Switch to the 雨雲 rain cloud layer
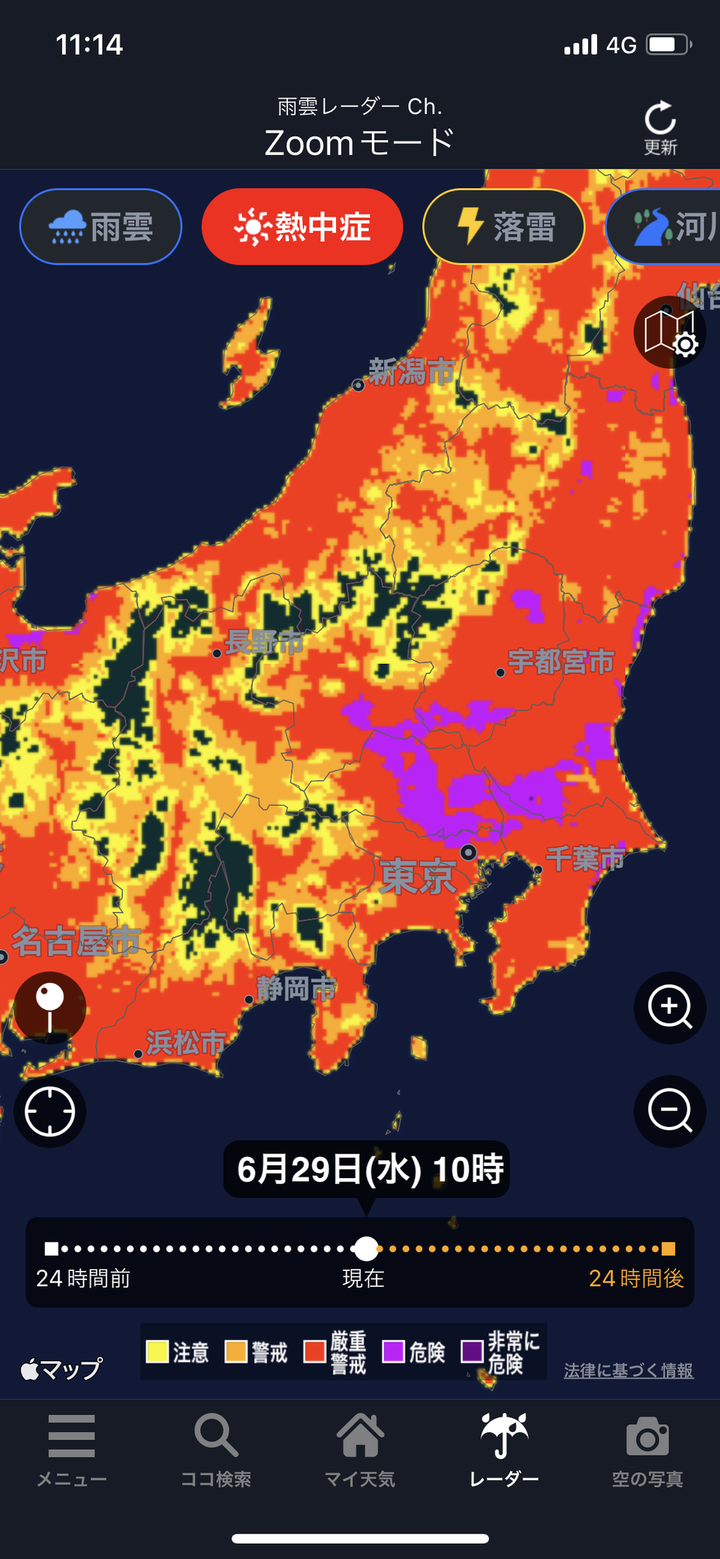This screenshot has width=720, height=1559. tap(101, 227)
